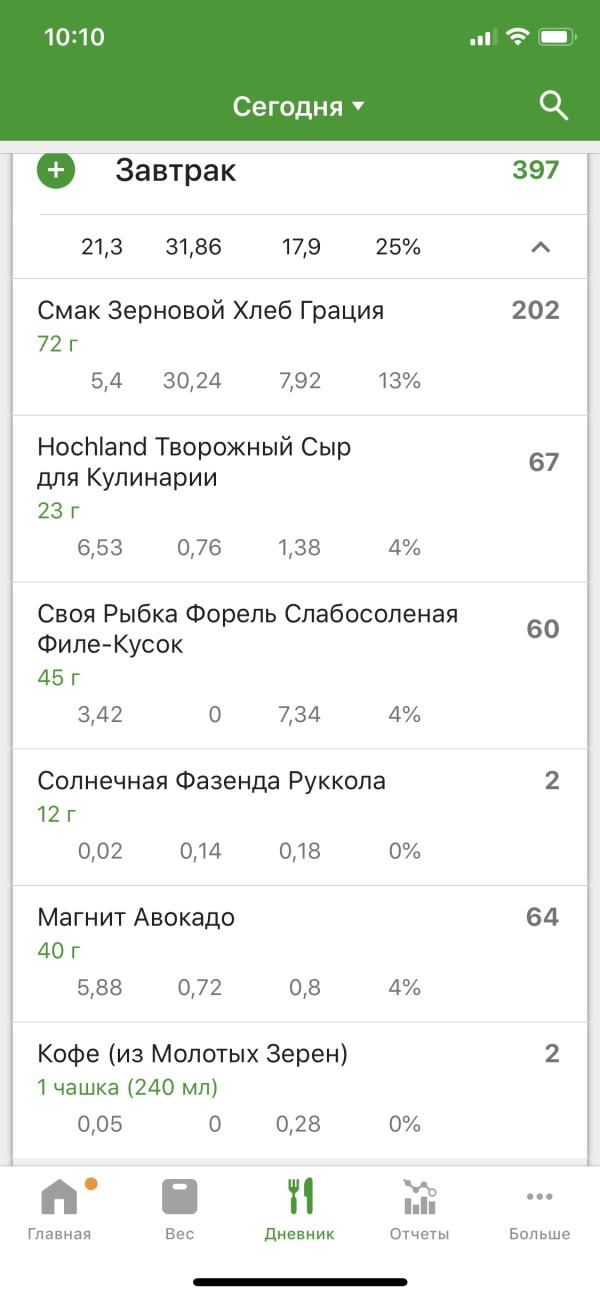Switch to the Вес tab
The width and height of the screenshot is (600, 1298).
coord(180,1209)
